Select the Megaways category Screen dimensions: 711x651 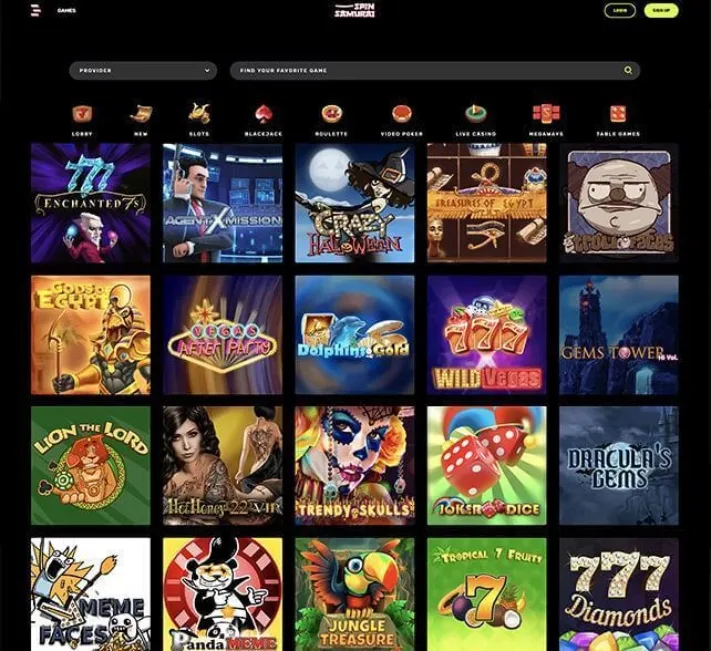pyautogui.click(x=546, y=117)
